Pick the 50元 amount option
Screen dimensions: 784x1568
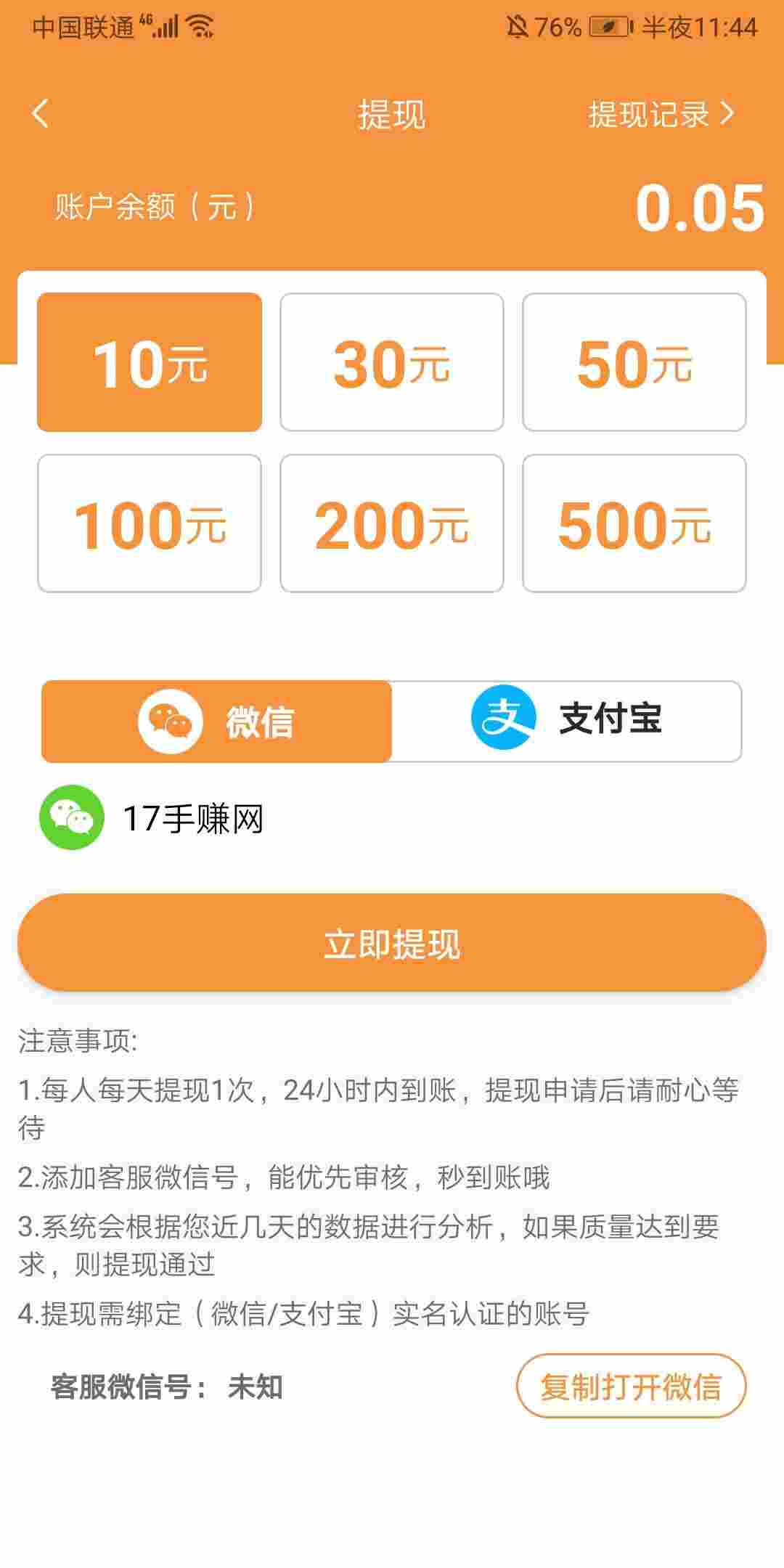(634, 362)
